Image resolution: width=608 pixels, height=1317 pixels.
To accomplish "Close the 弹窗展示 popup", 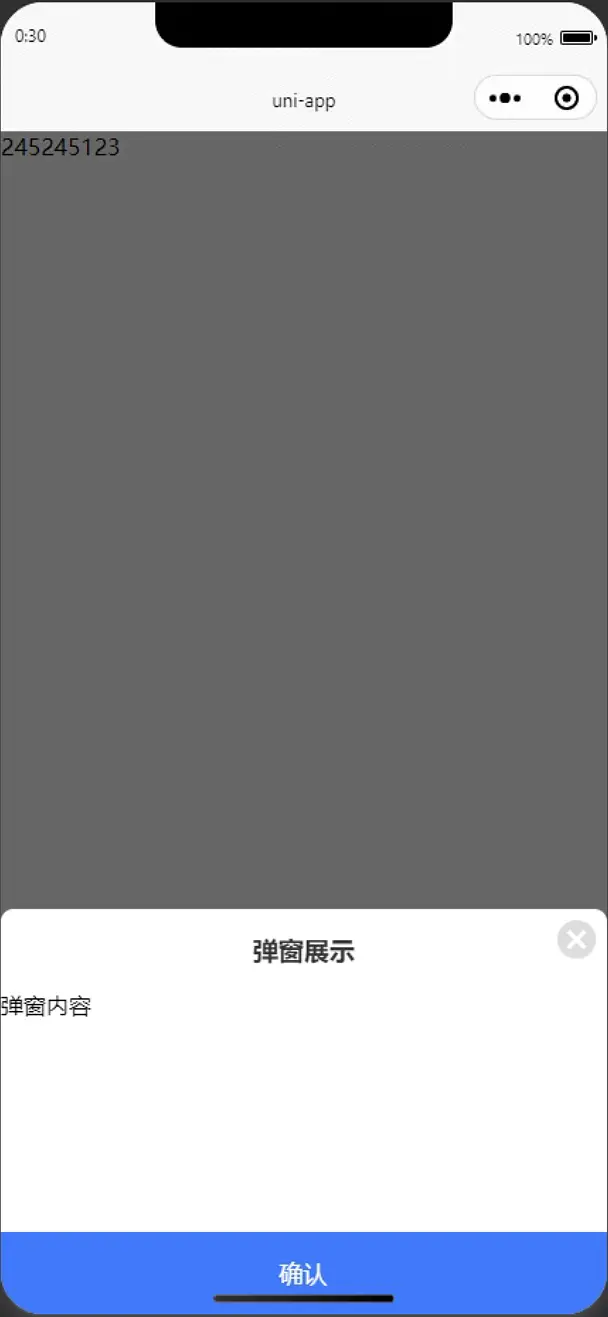I will pyautogui.click(x=576, y=940).
